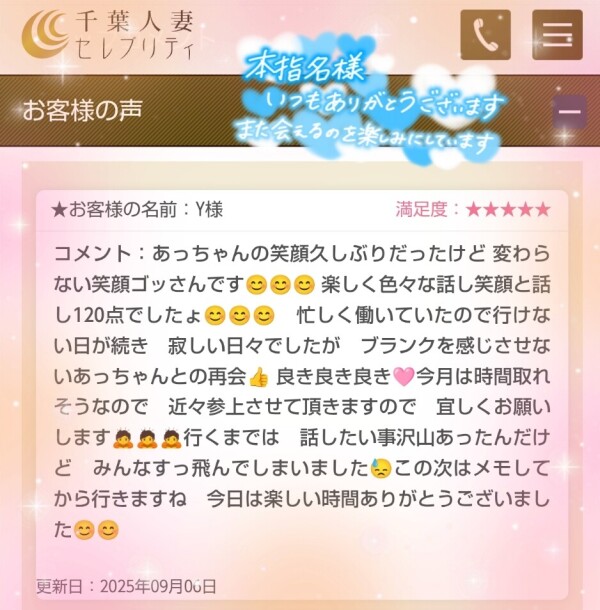Tap the phone call icon

point(485,35)
